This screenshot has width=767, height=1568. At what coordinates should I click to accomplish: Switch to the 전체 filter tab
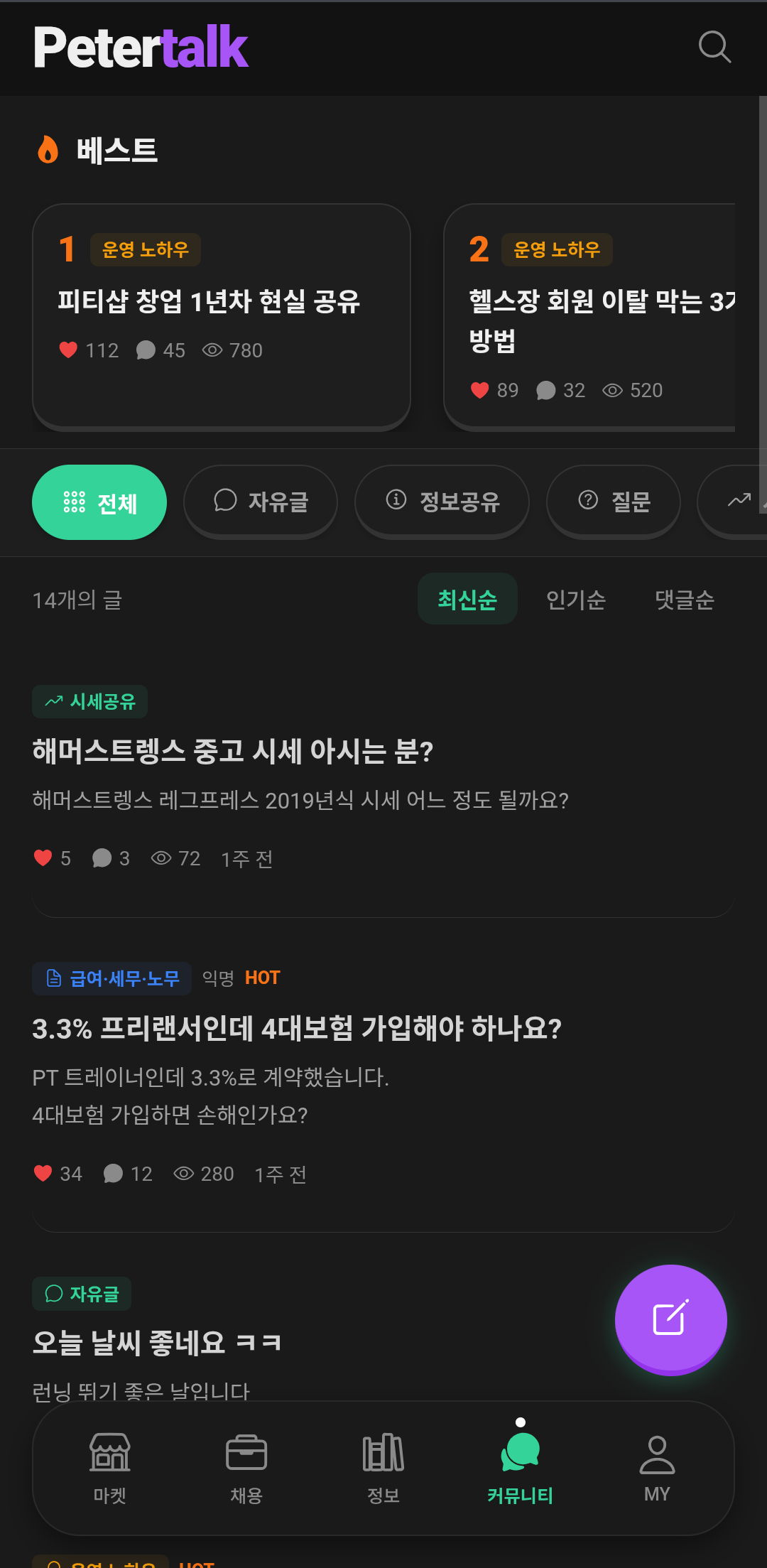click(x=99, y=502)
